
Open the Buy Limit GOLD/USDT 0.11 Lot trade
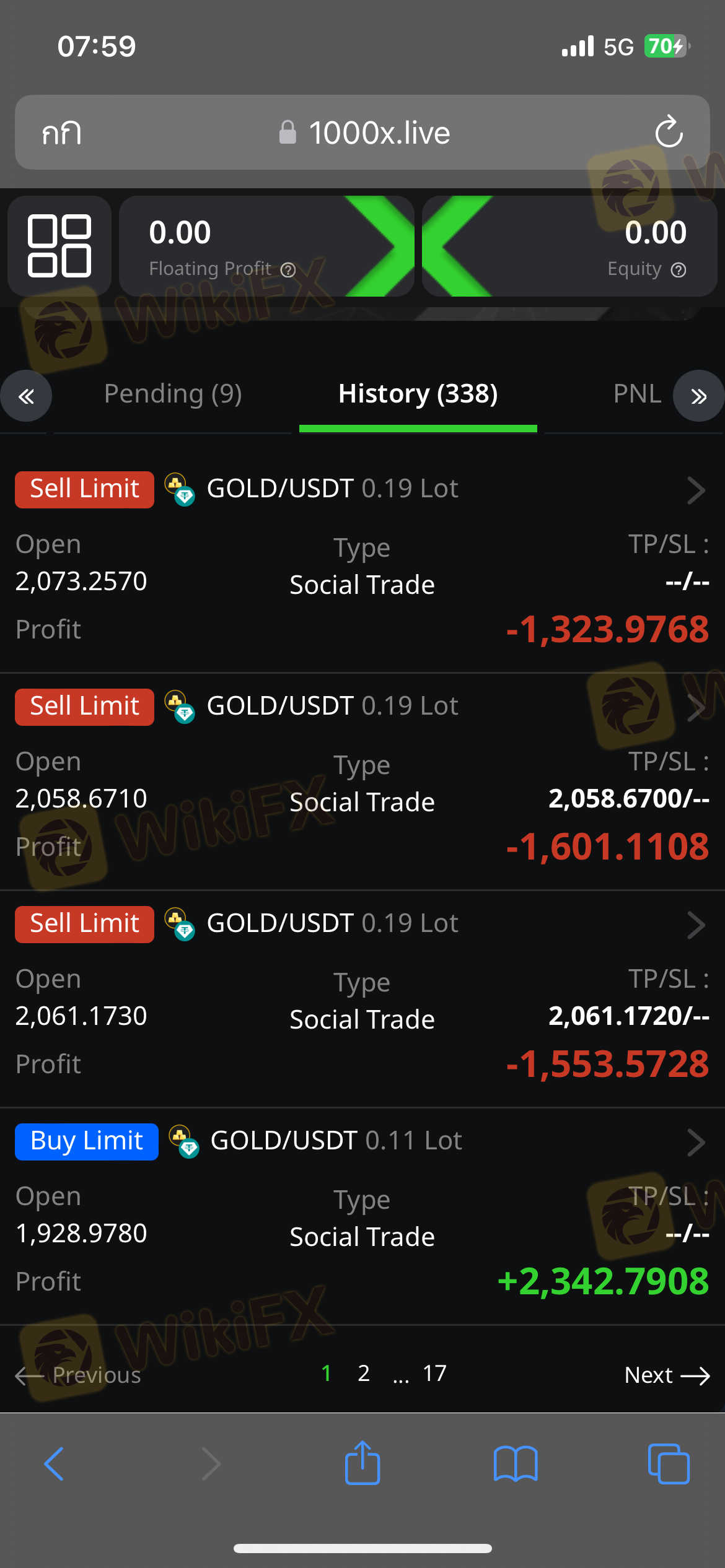[x=696, y=1143]
